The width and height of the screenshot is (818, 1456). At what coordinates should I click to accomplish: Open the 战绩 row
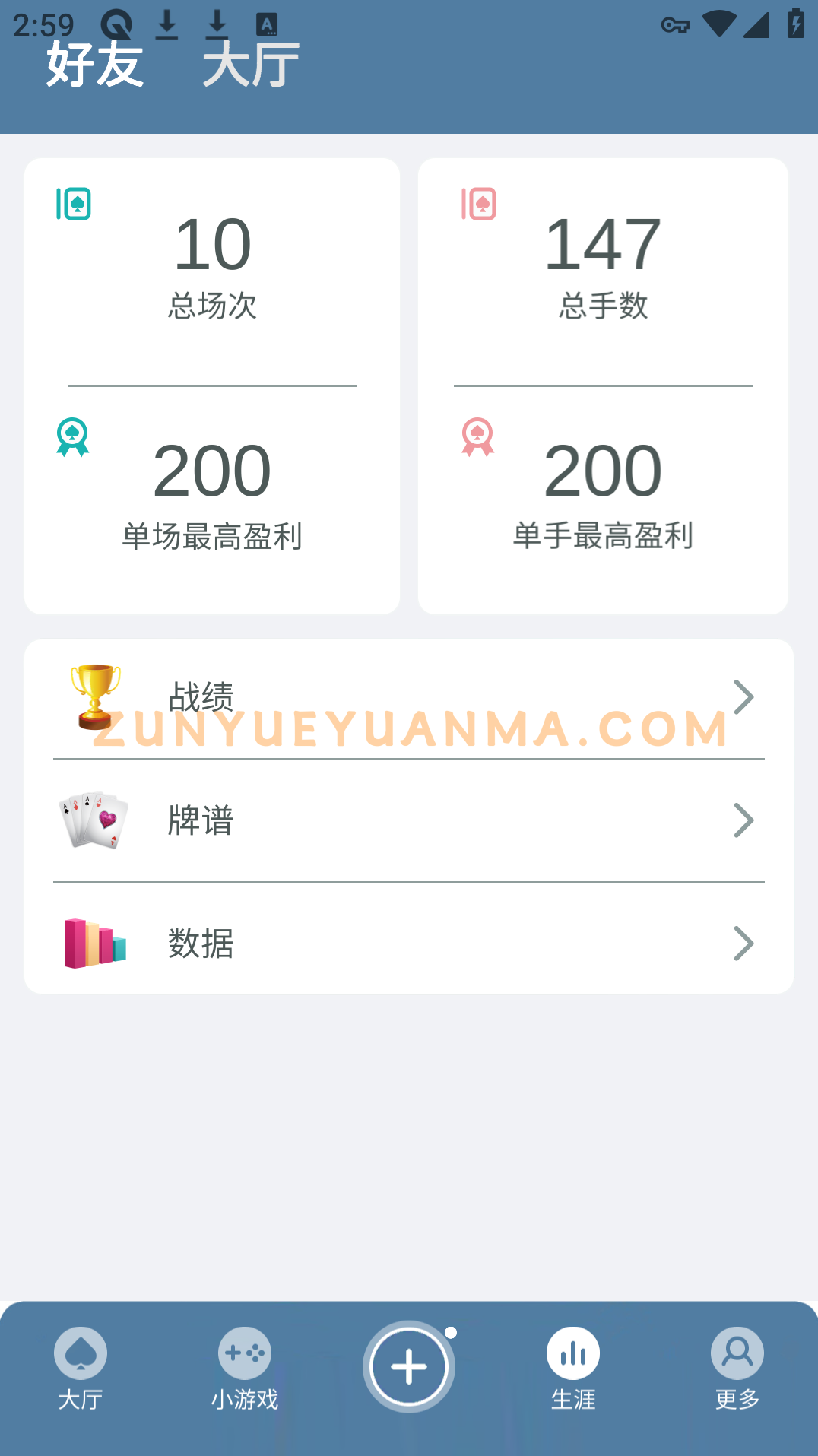[409, 697]
